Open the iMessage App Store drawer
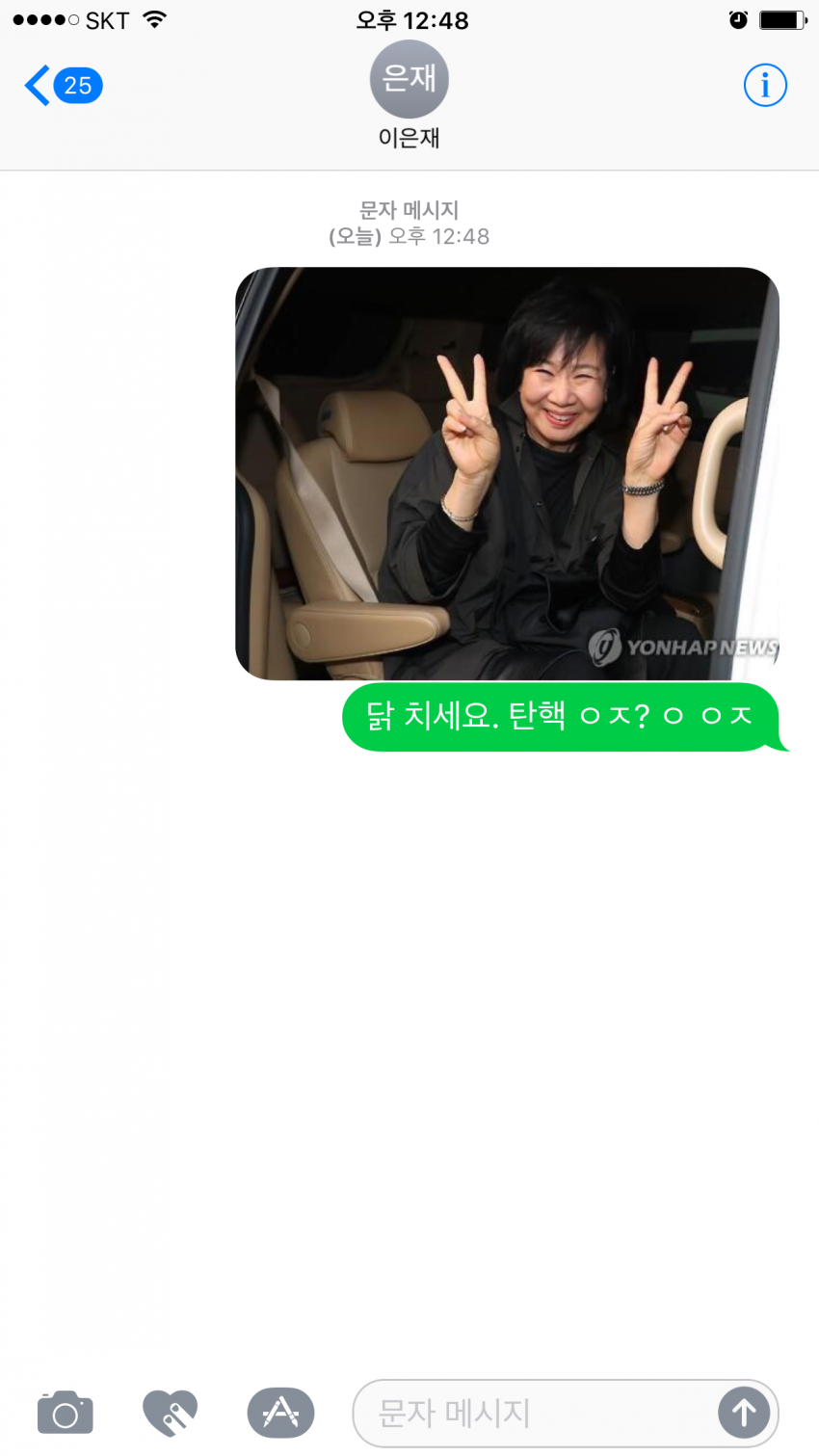Viewport: 819px width, 1456px height. [280, 1413]
